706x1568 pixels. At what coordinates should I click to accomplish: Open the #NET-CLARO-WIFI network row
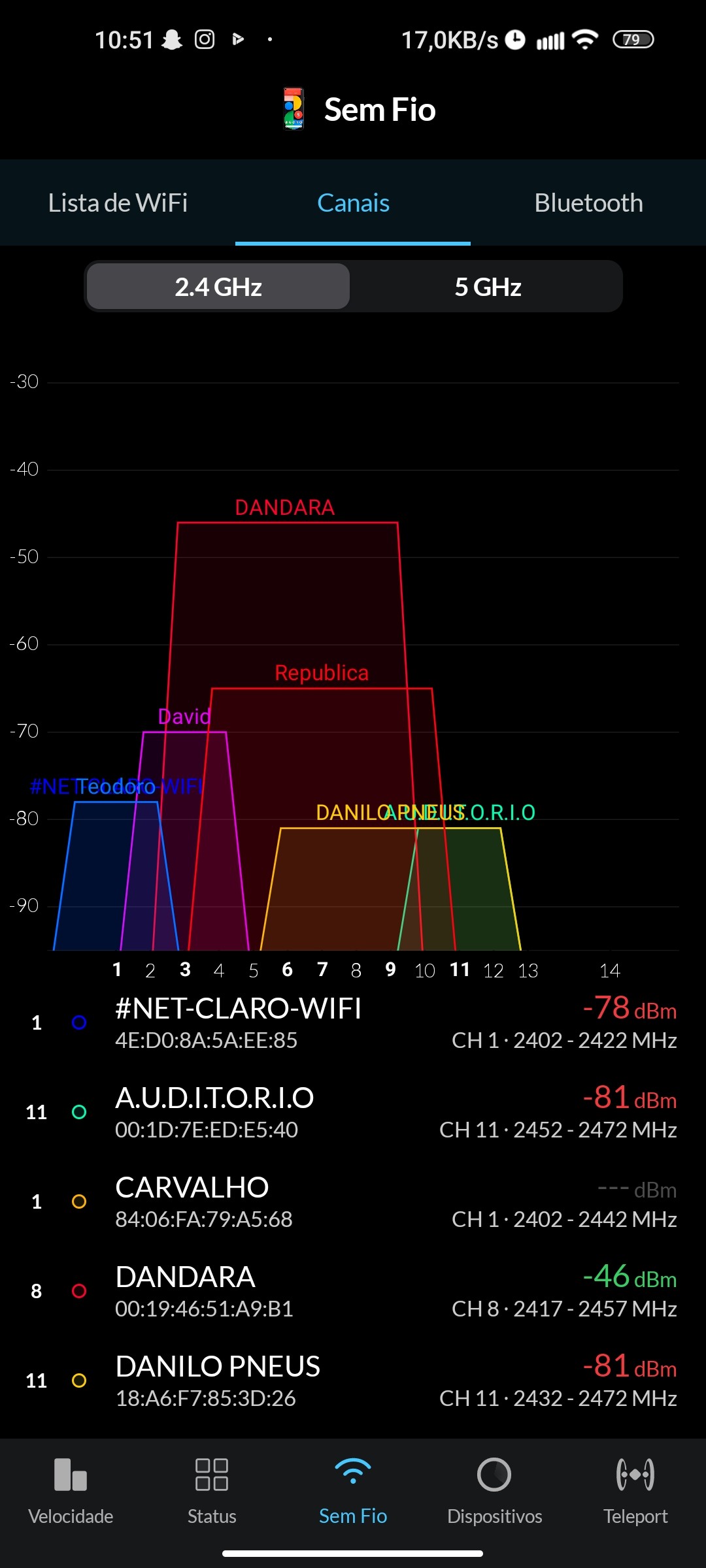point(353,1022)
